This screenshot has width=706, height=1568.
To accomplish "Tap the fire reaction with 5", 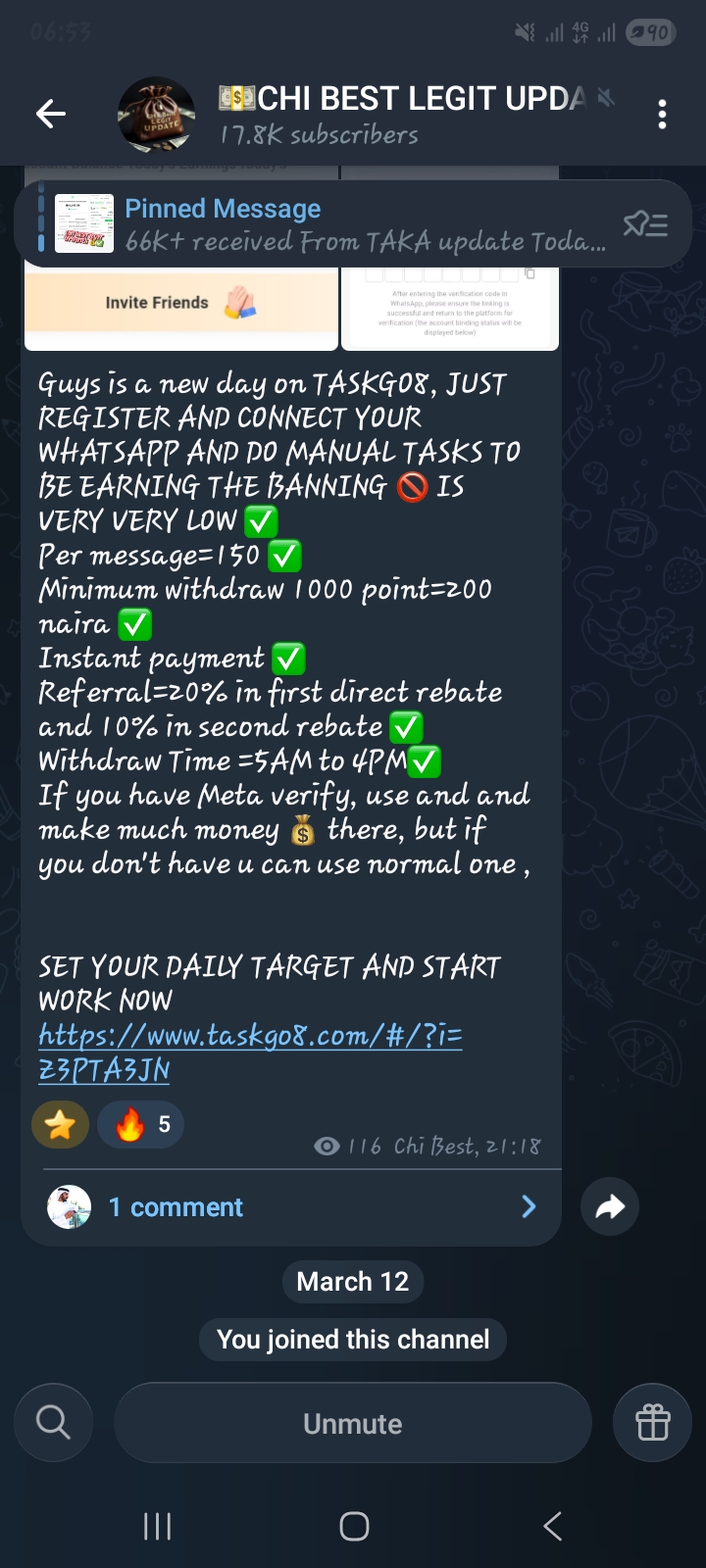I will [x=141, y=1124].
